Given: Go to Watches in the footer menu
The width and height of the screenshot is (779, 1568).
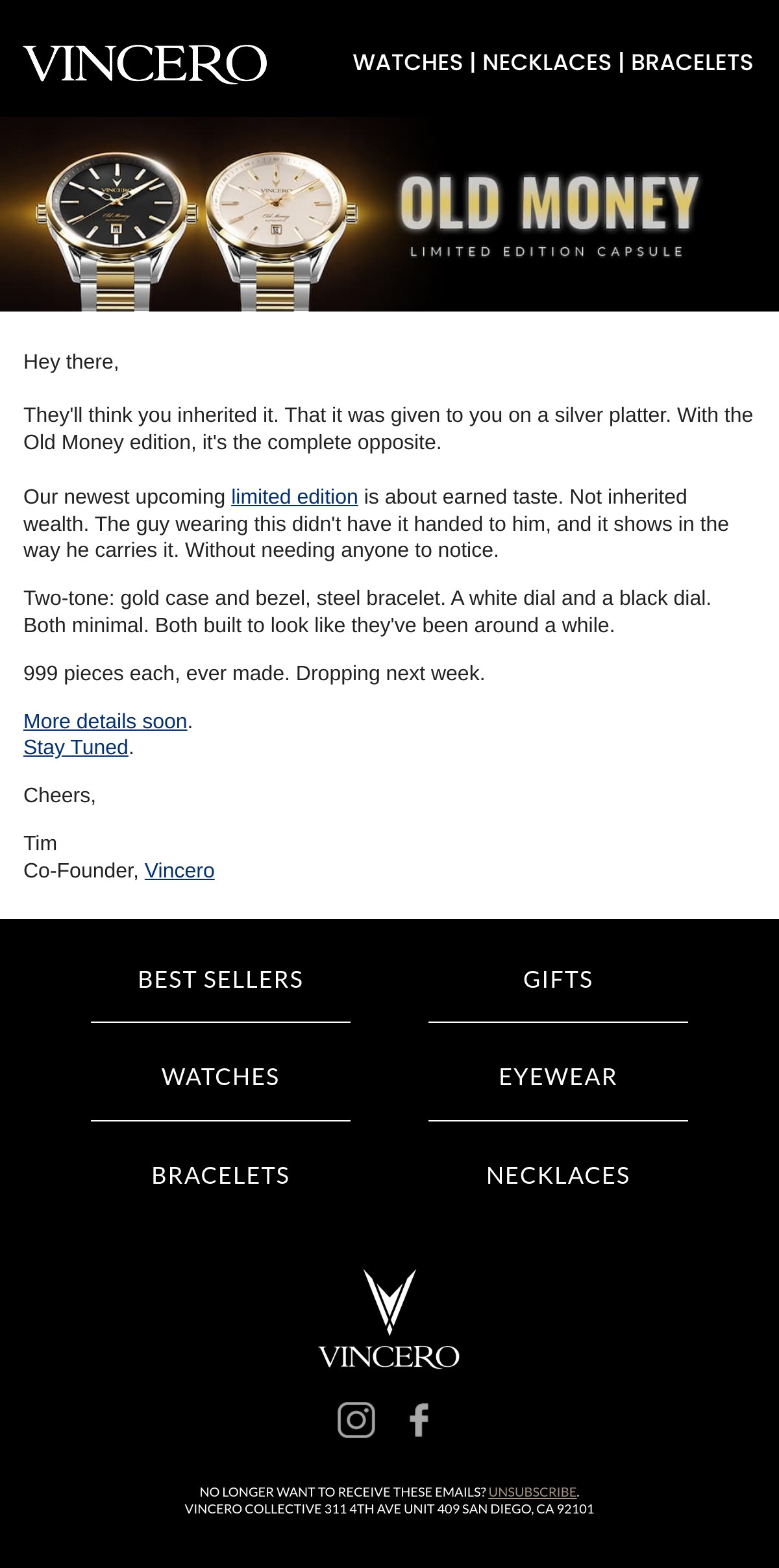Looking at the screenshot, I should point(221,1077).
